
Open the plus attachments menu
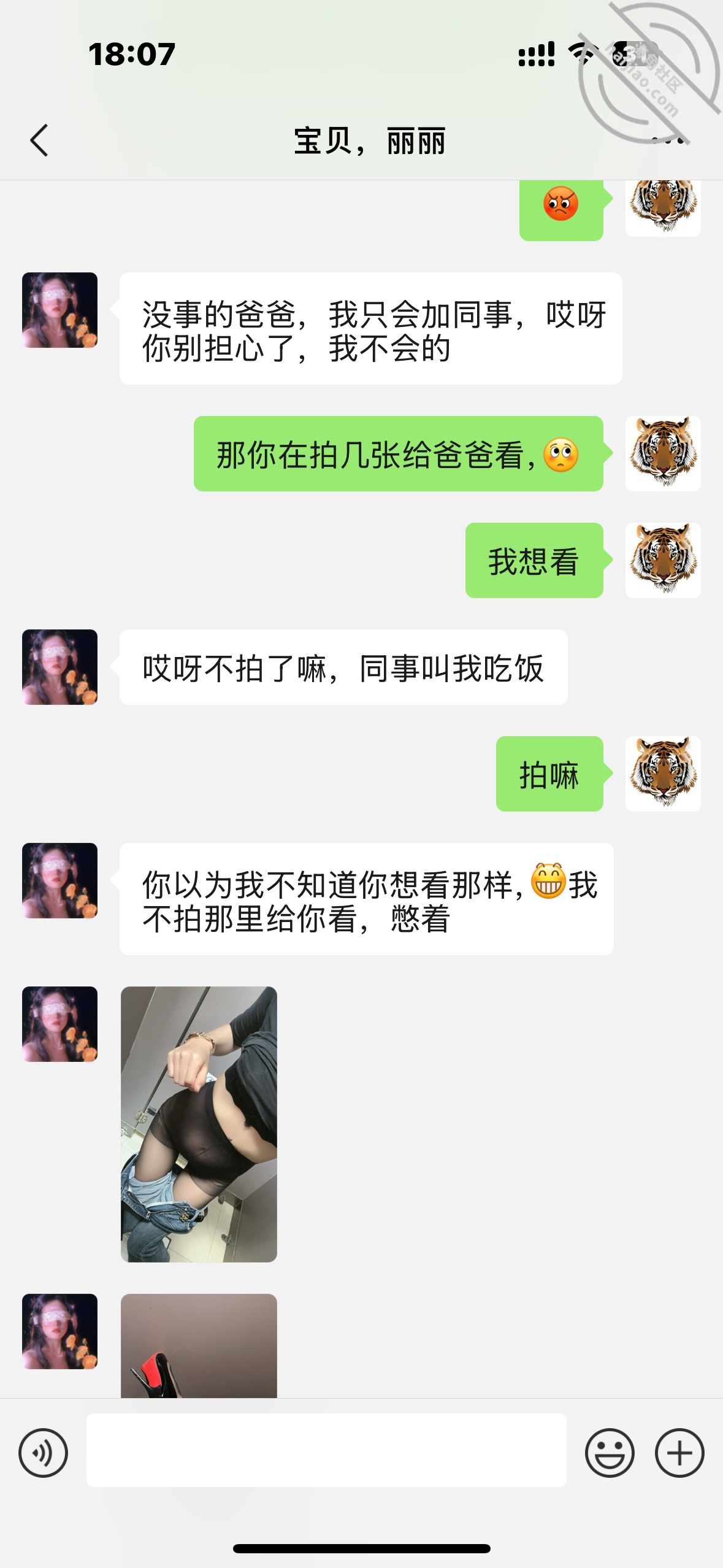pyautogui.click(x=679, y=1453)
